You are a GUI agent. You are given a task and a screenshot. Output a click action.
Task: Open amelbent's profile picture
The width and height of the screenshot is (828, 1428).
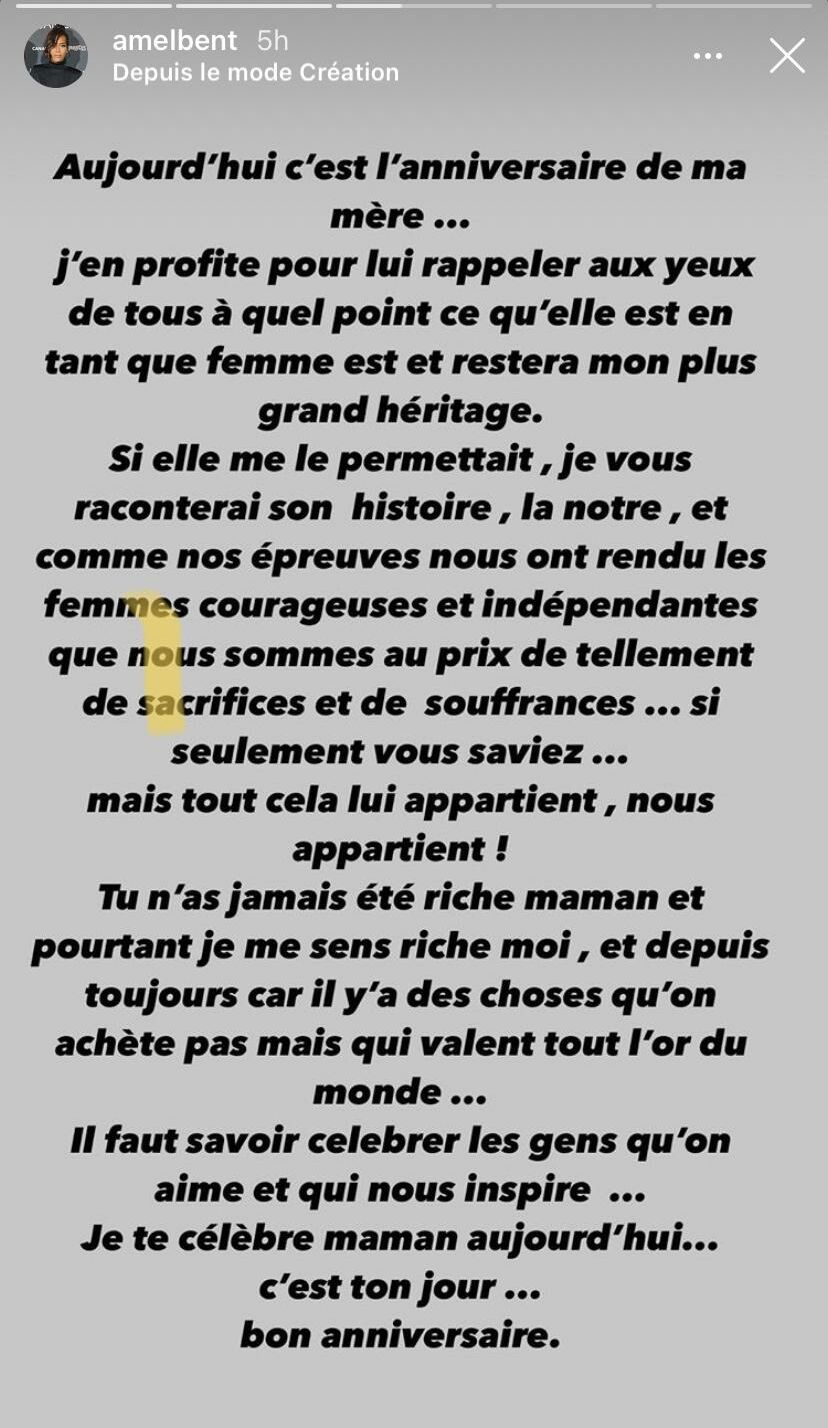pos(56,56)
